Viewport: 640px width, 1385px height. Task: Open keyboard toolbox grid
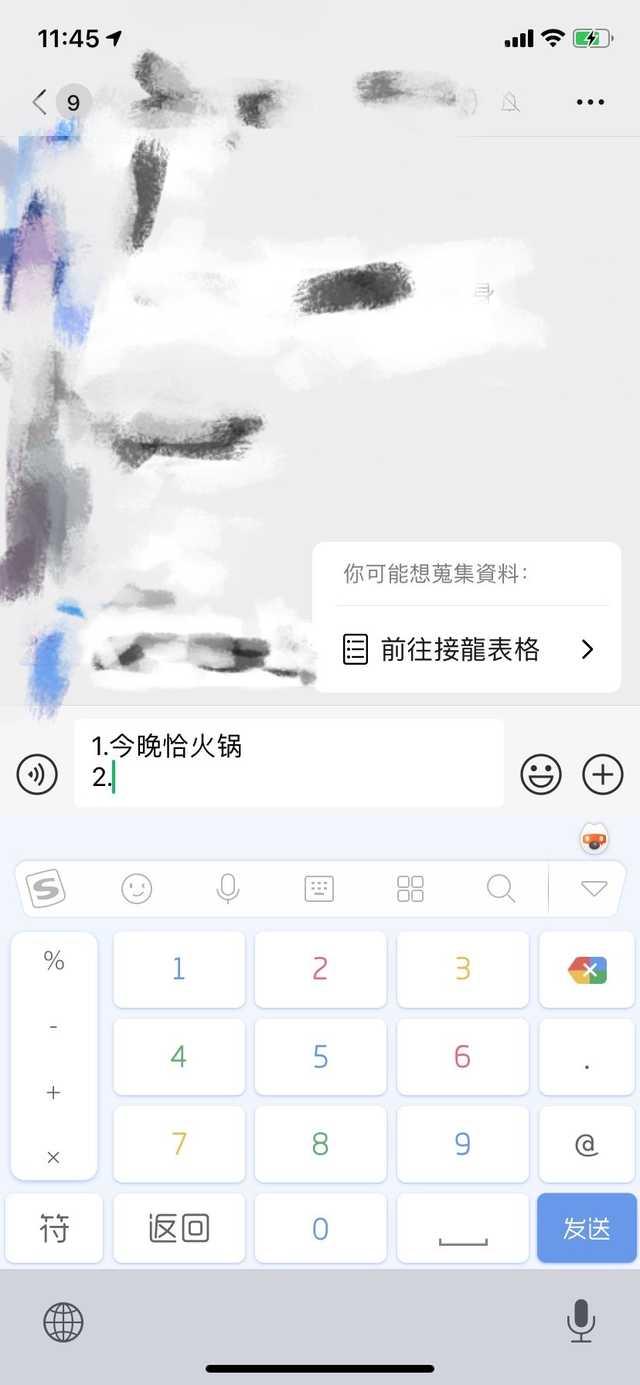[x=410, y=888]
